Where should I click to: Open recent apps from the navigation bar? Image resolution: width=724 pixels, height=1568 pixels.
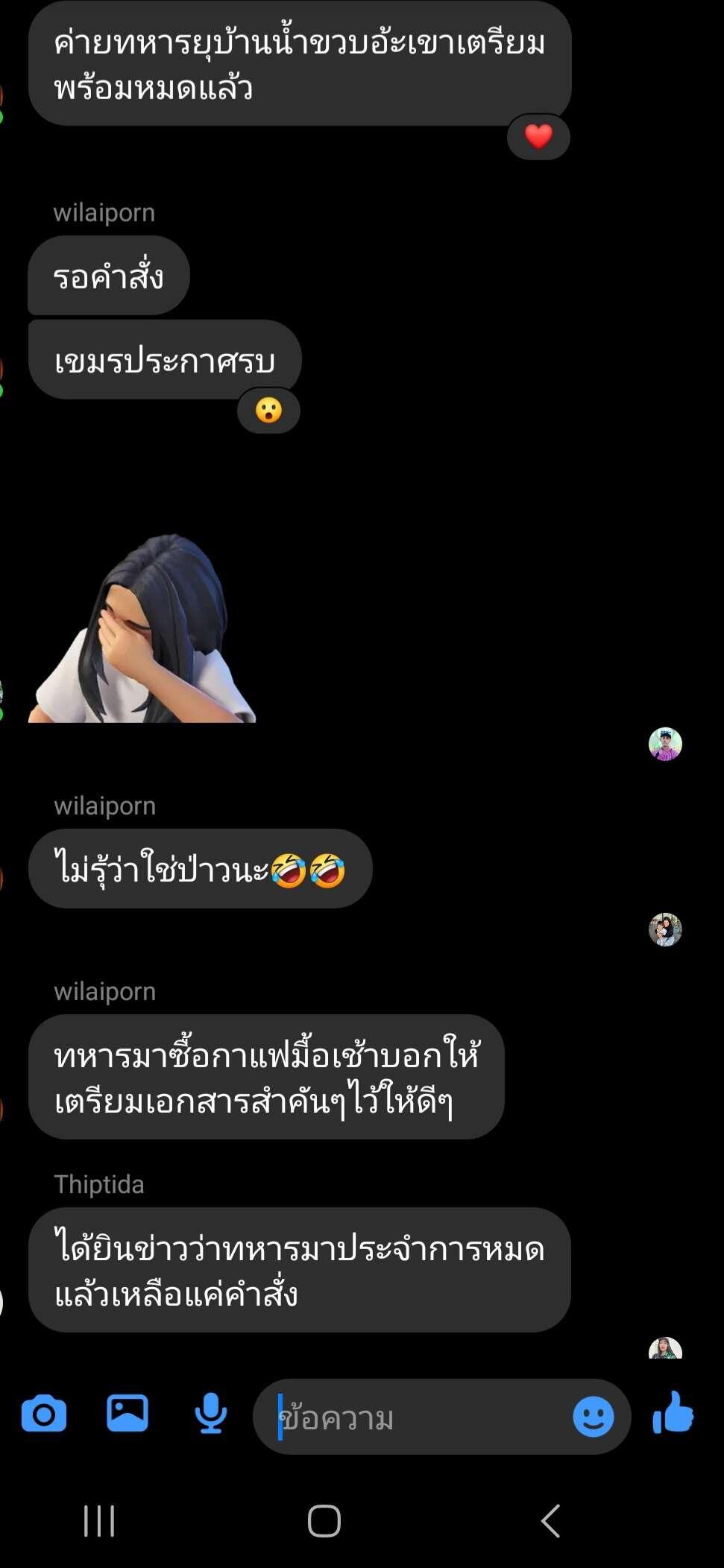click(x=99, y=1521)
